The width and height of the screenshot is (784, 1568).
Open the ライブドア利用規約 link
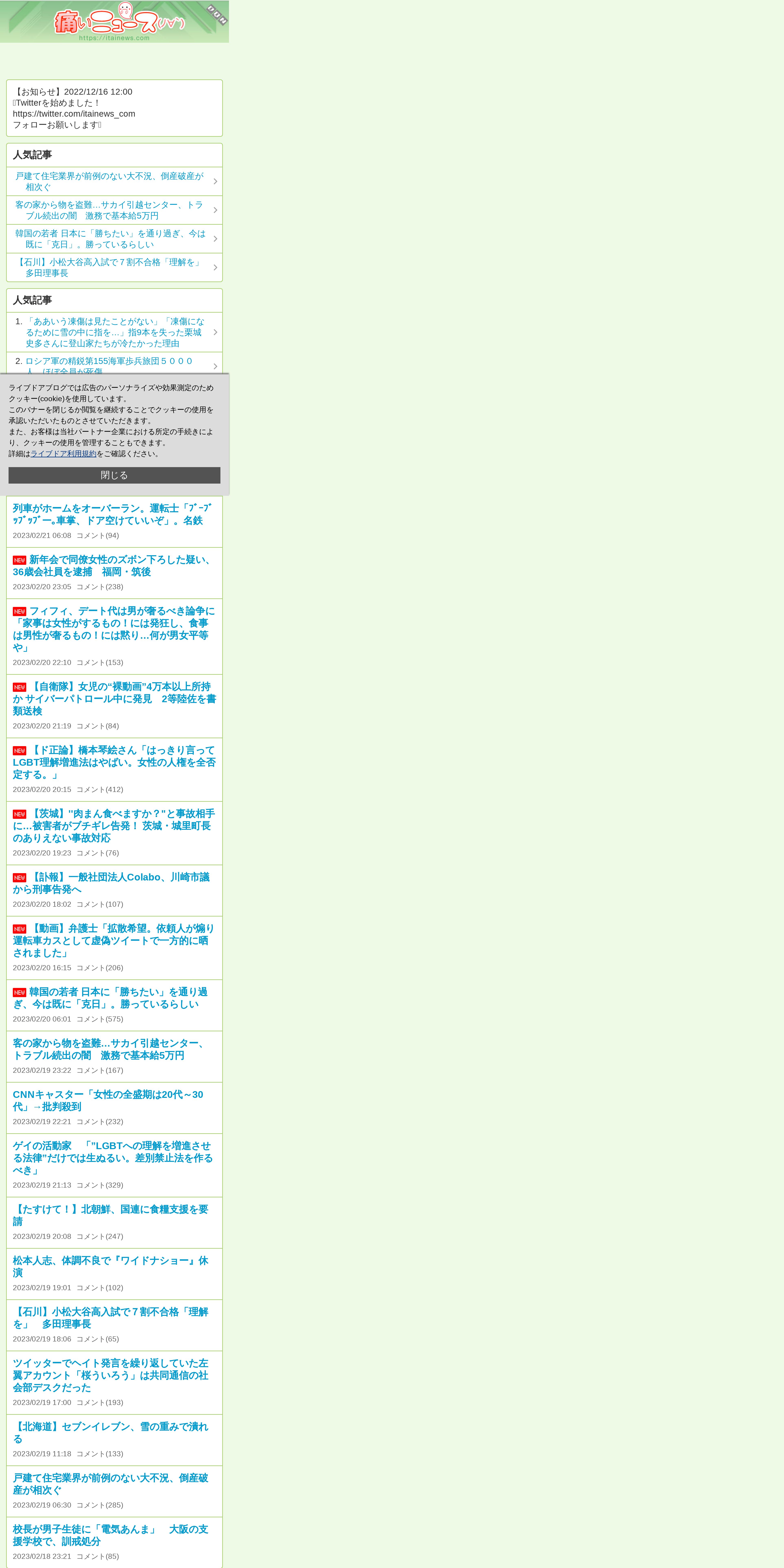pyautogui.click(x=63, y=453)
